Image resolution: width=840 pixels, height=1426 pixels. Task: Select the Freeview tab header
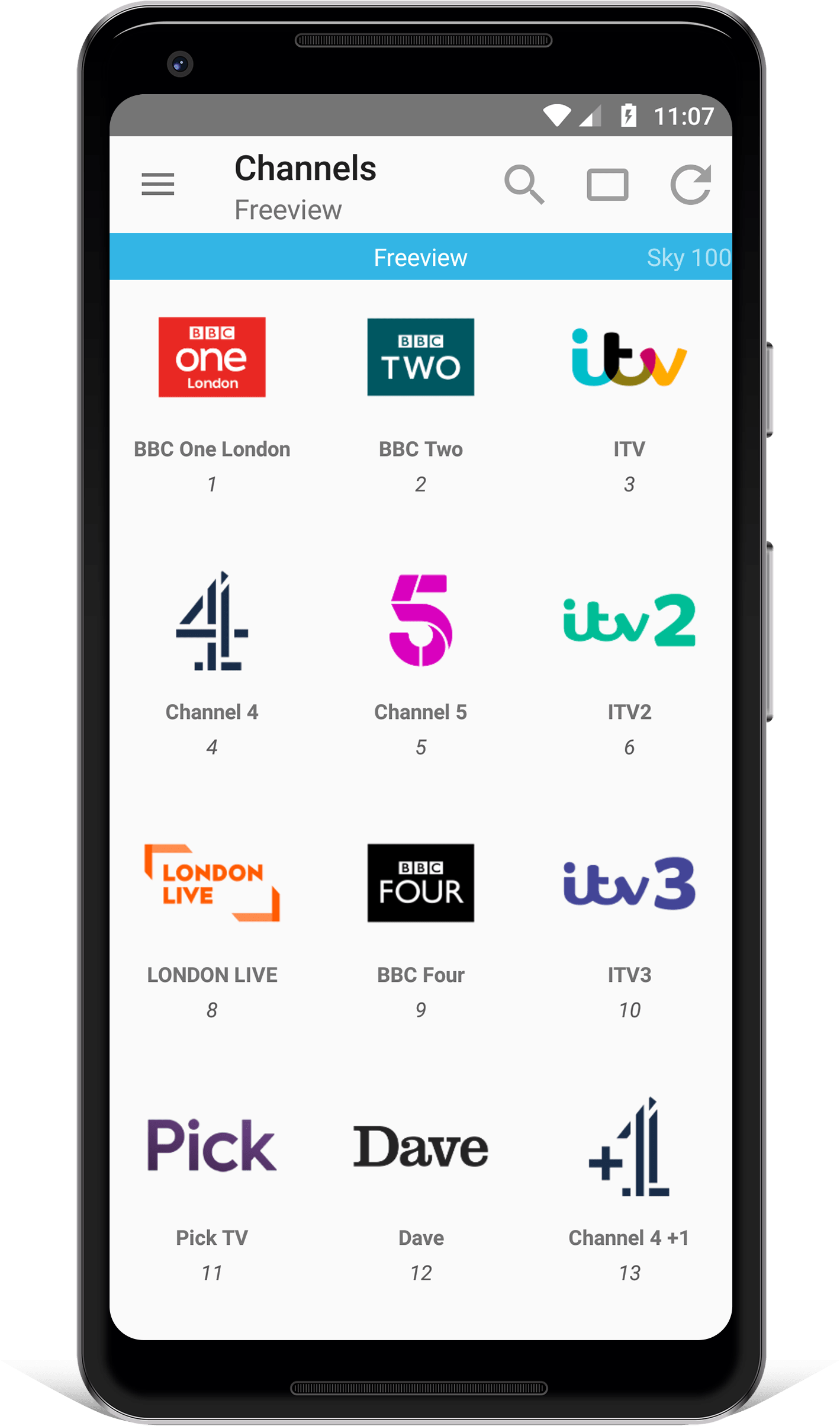pos(420,258)
